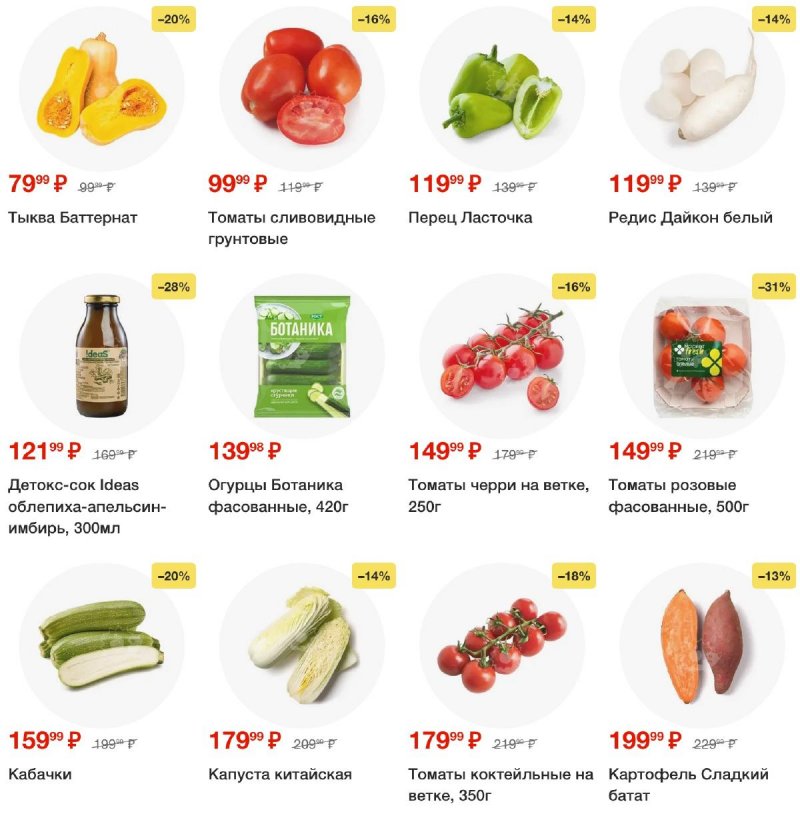View the Перец Ласточка product
Viewport: 800px width, 816px height.
coord(501,89)
